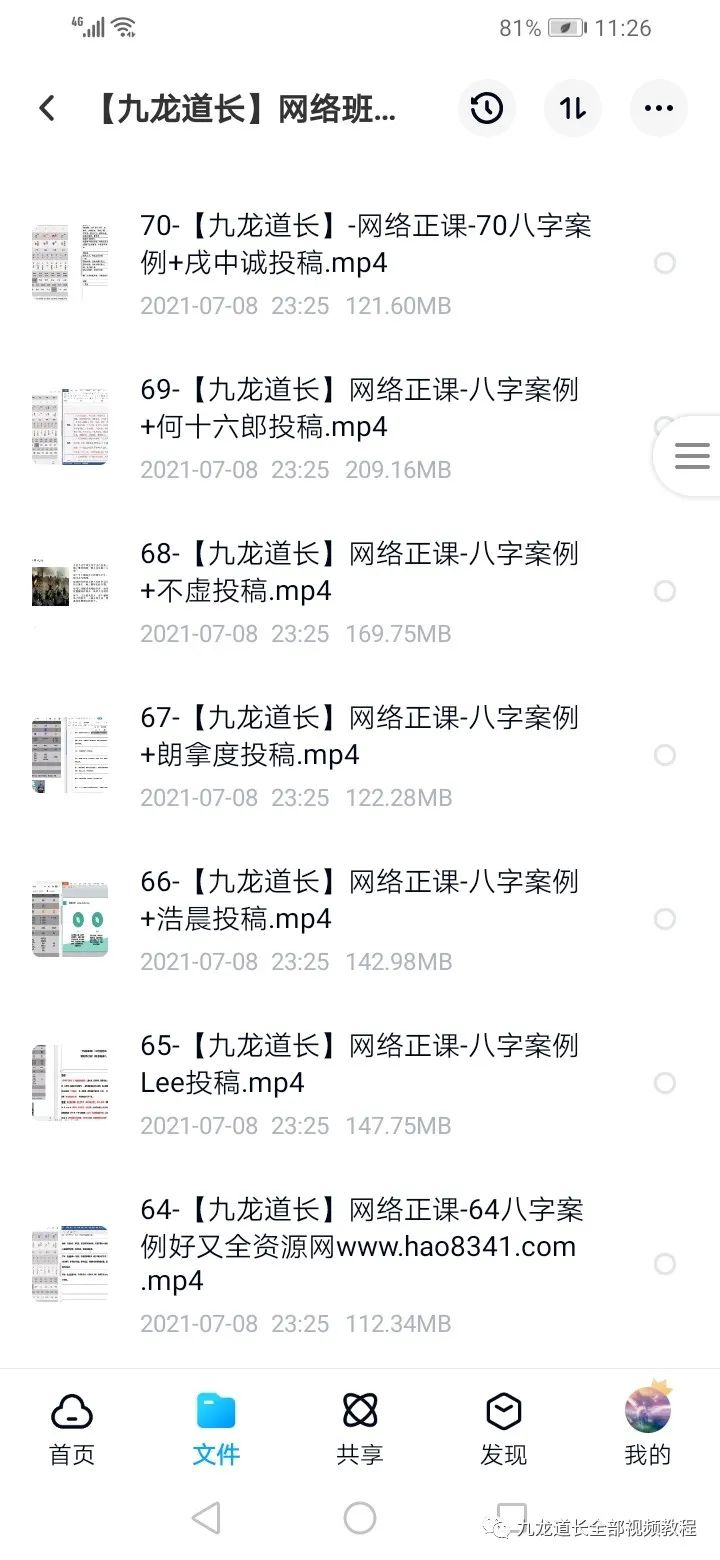Select the circle beside 浩晨投稿.mp4
This screenshot has width=720, height=1560.
coord(665,919)
